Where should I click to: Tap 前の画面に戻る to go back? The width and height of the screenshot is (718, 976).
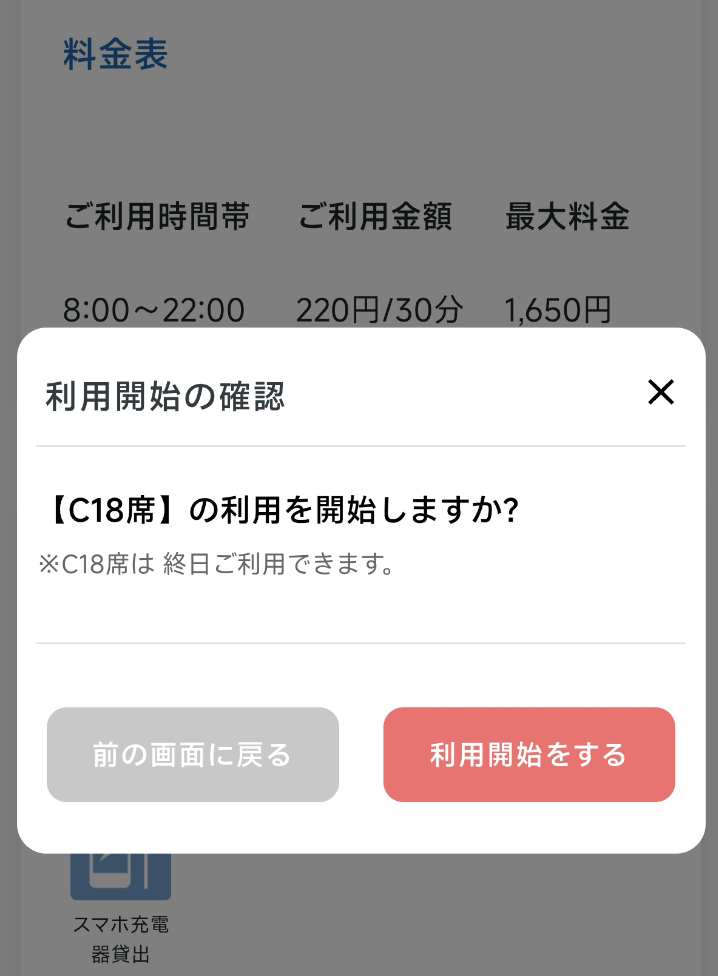tap(193, 755)
